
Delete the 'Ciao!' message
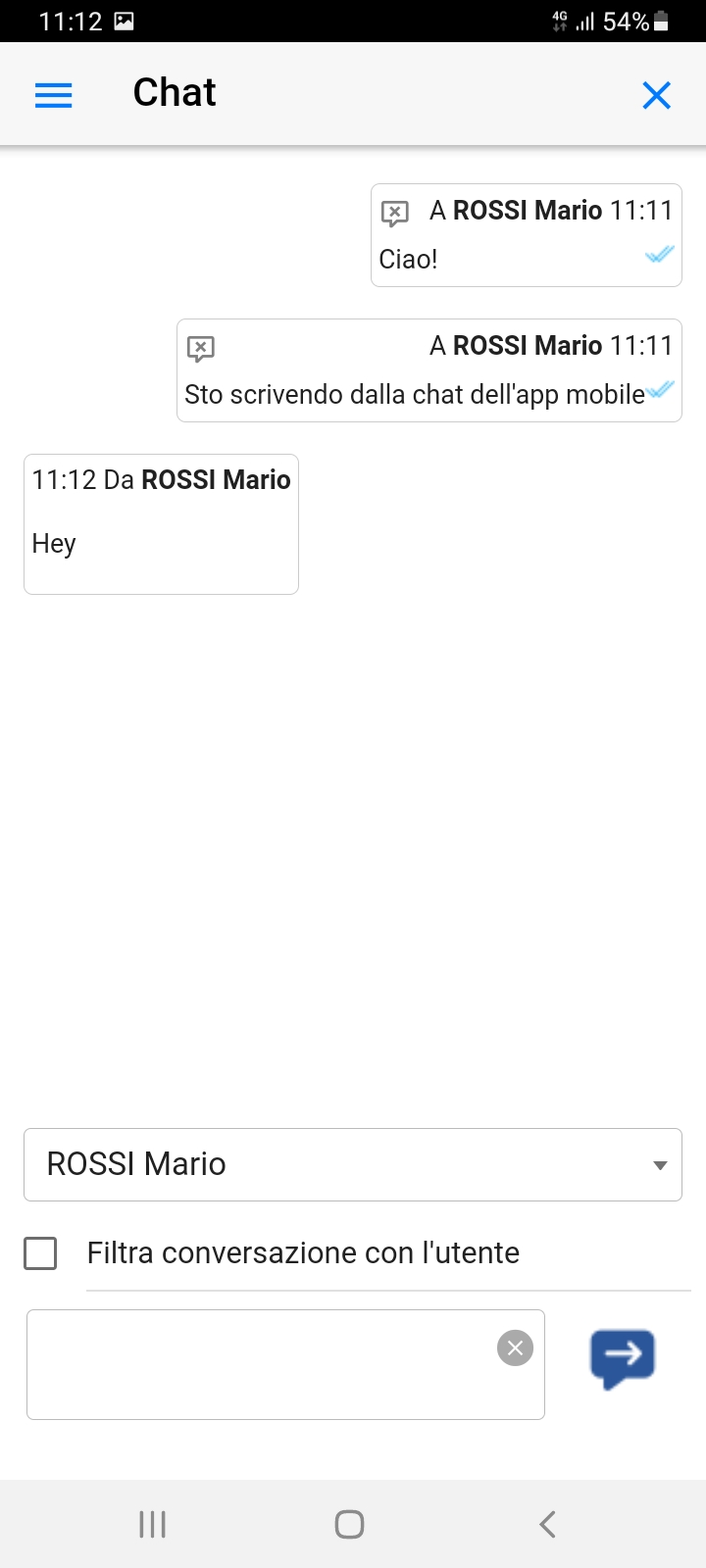pos(395,213)
